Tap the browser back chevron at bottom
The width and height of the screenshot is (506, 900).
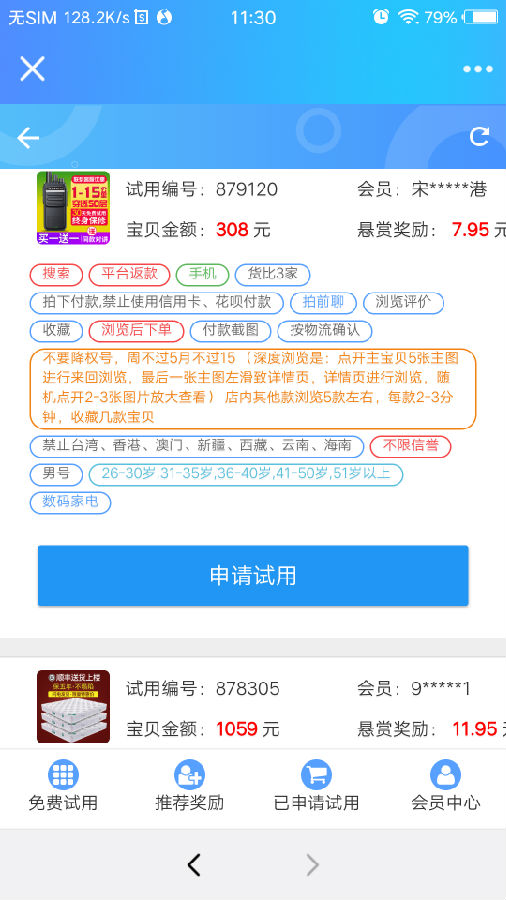[194, 864]
